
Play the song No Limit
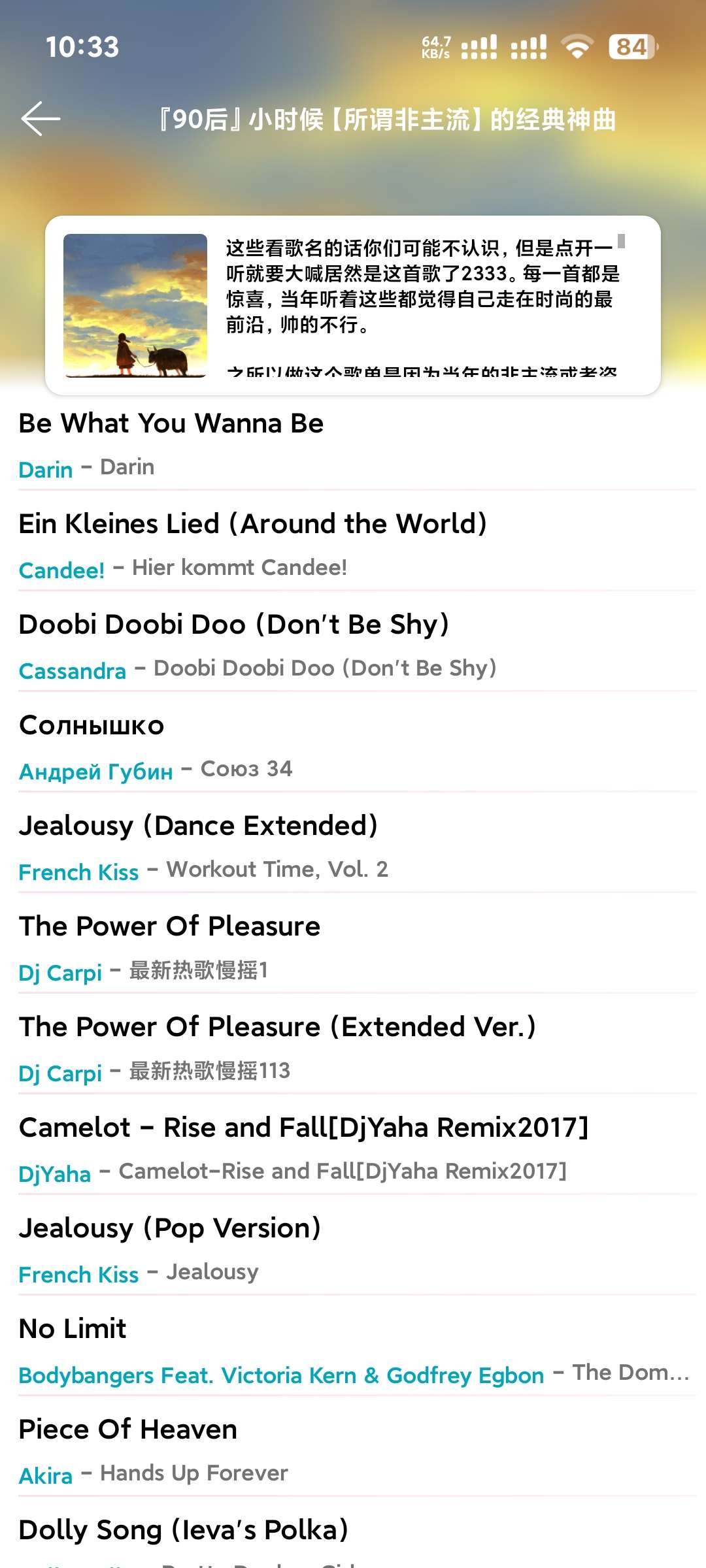(73, 1329)
